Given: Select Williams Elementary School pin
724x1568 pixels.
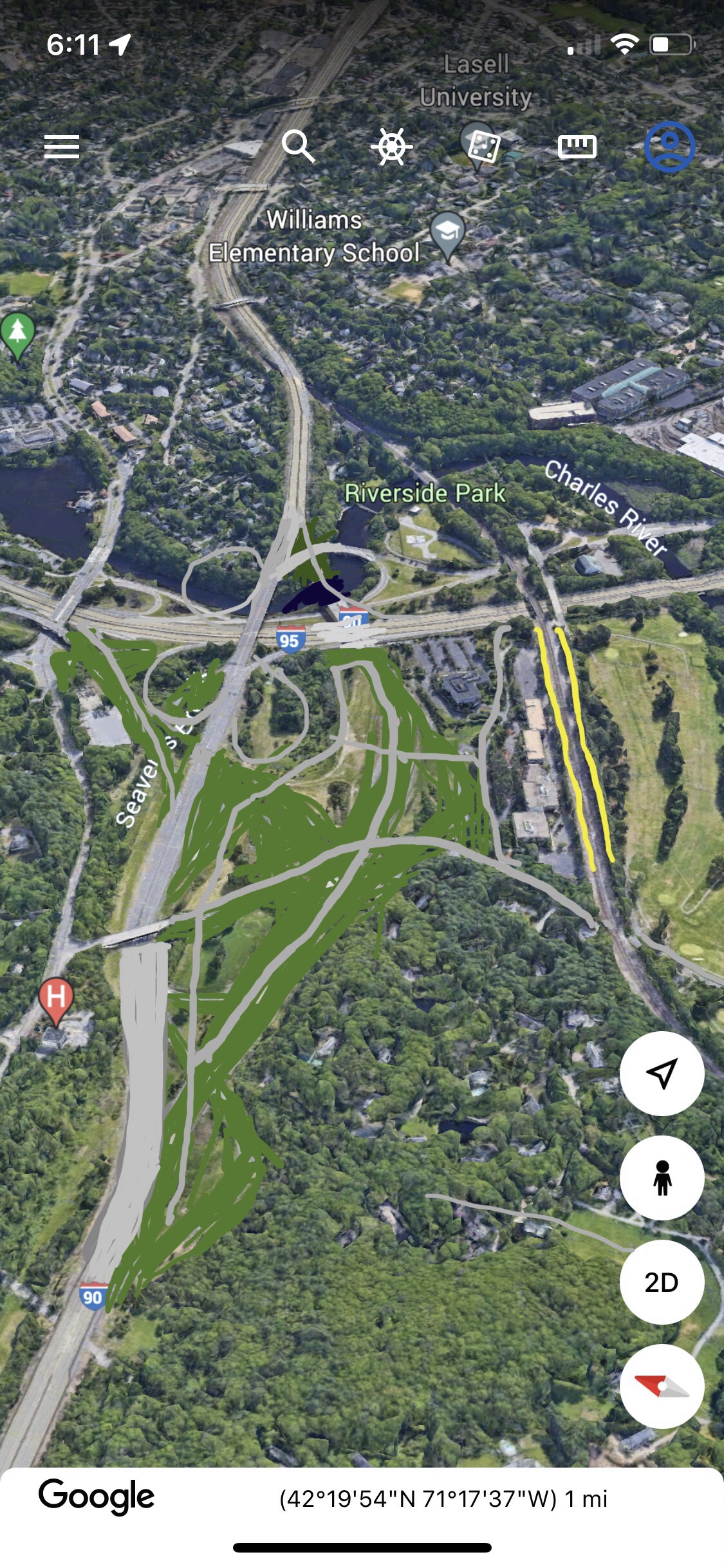Looking at the screenshot, I should pyautogui.click(x=447, y=234).
